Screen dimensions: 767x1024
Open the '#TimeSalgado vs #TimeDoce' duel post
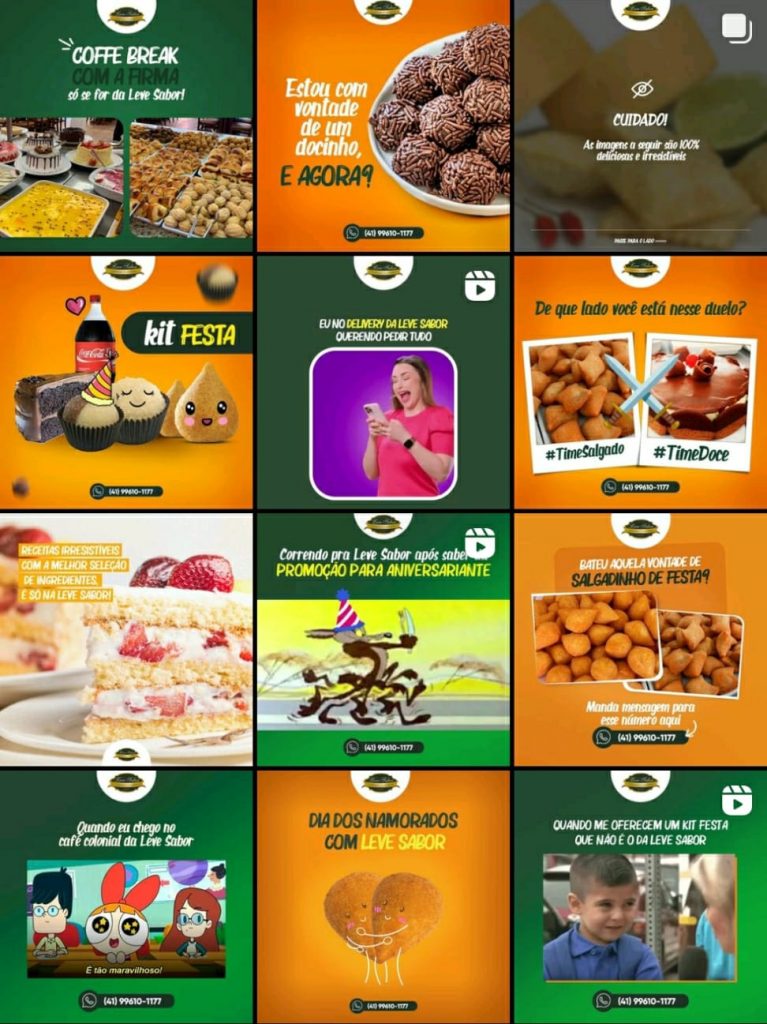pyautogui.click(x=640, y=382)
